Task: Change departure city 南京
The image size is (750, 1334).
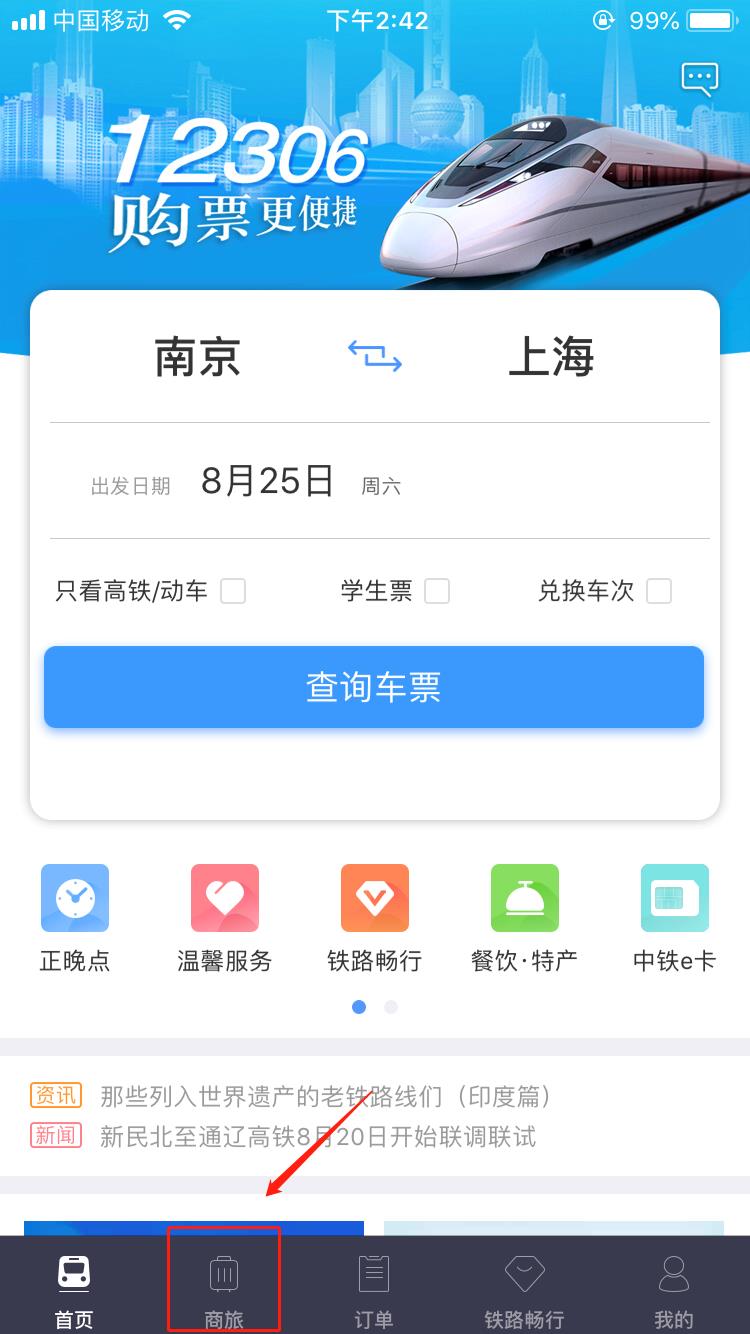Action: [196, 358]
